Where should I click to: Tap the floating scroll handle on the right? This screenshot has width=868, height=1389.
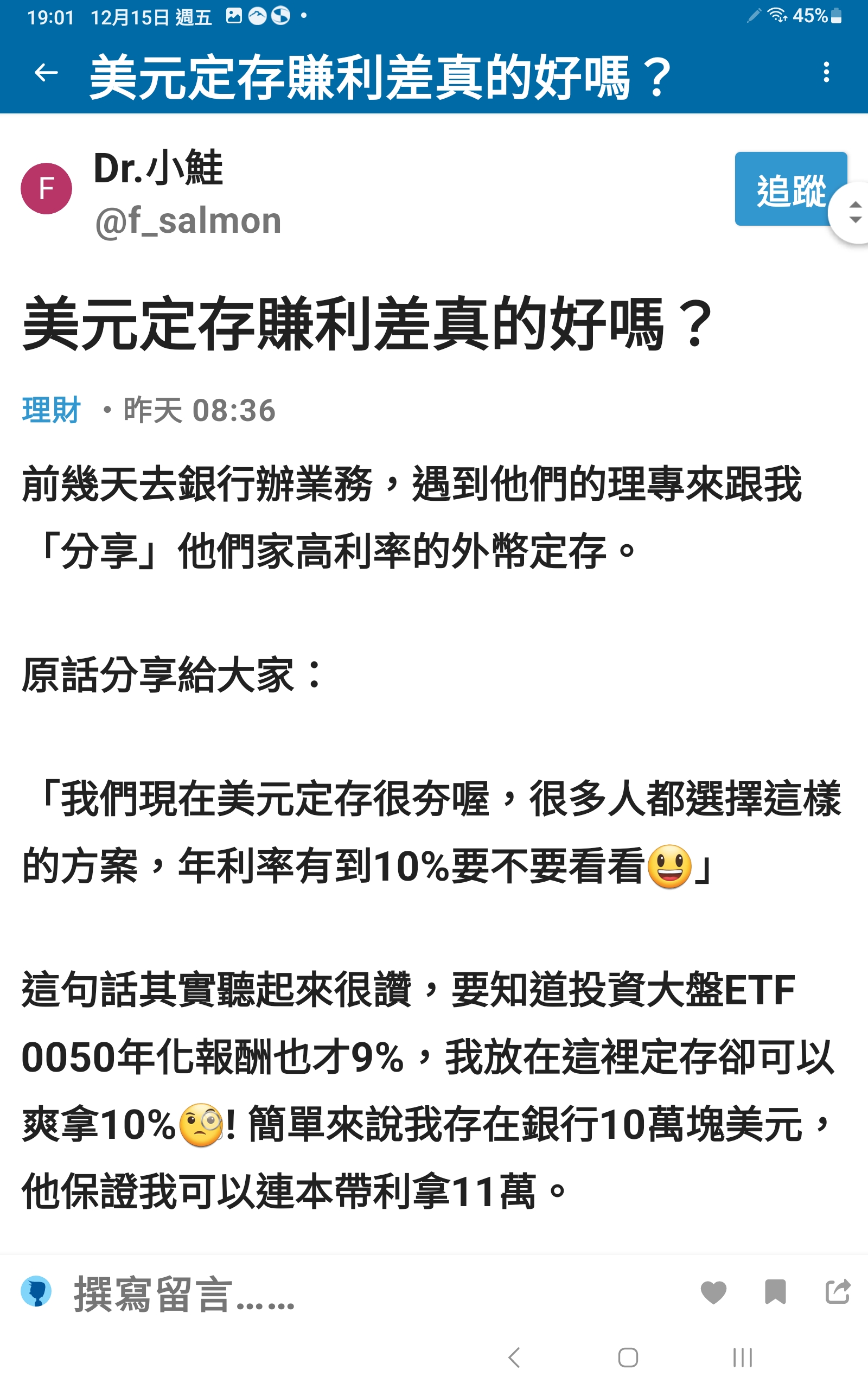point(852,212)
